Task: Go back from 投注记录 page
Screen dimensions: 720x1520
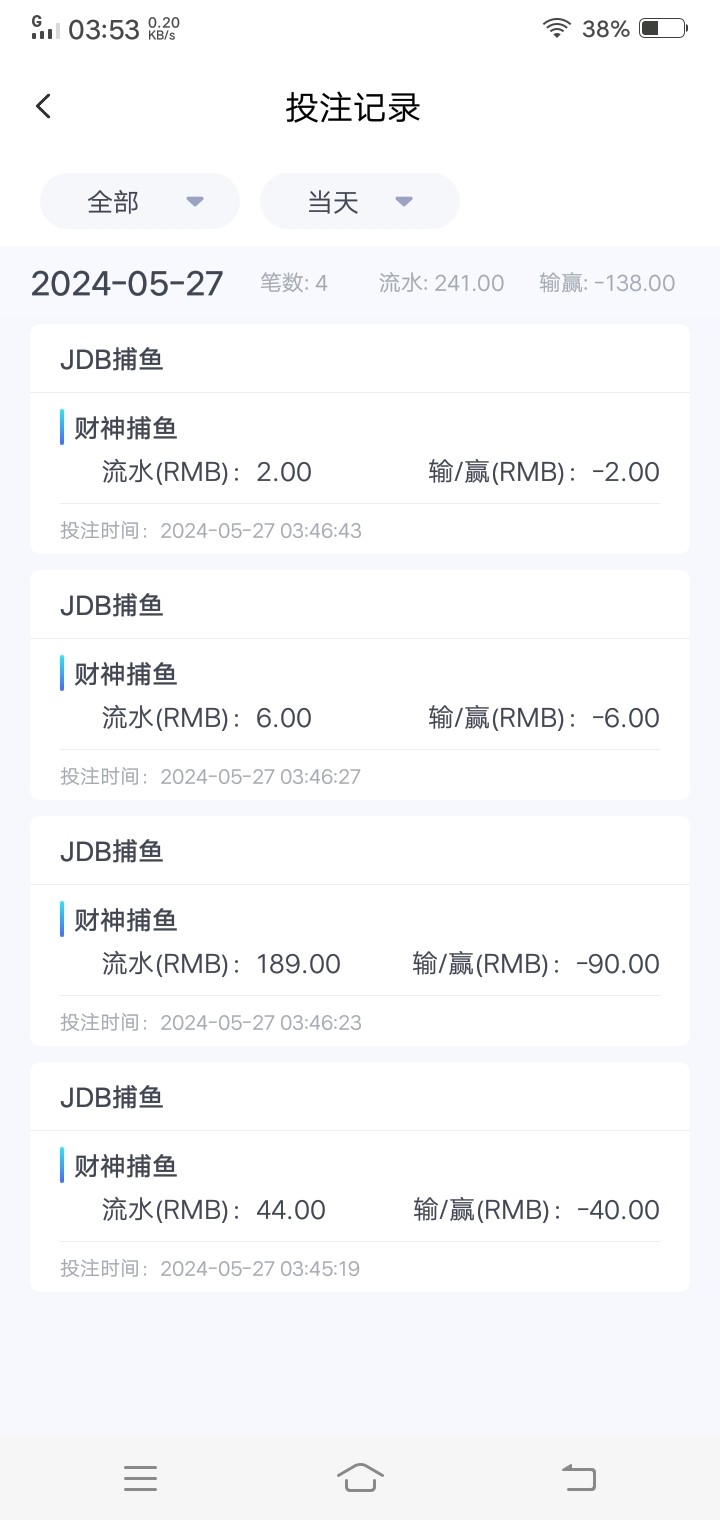Action: [43, 107]
